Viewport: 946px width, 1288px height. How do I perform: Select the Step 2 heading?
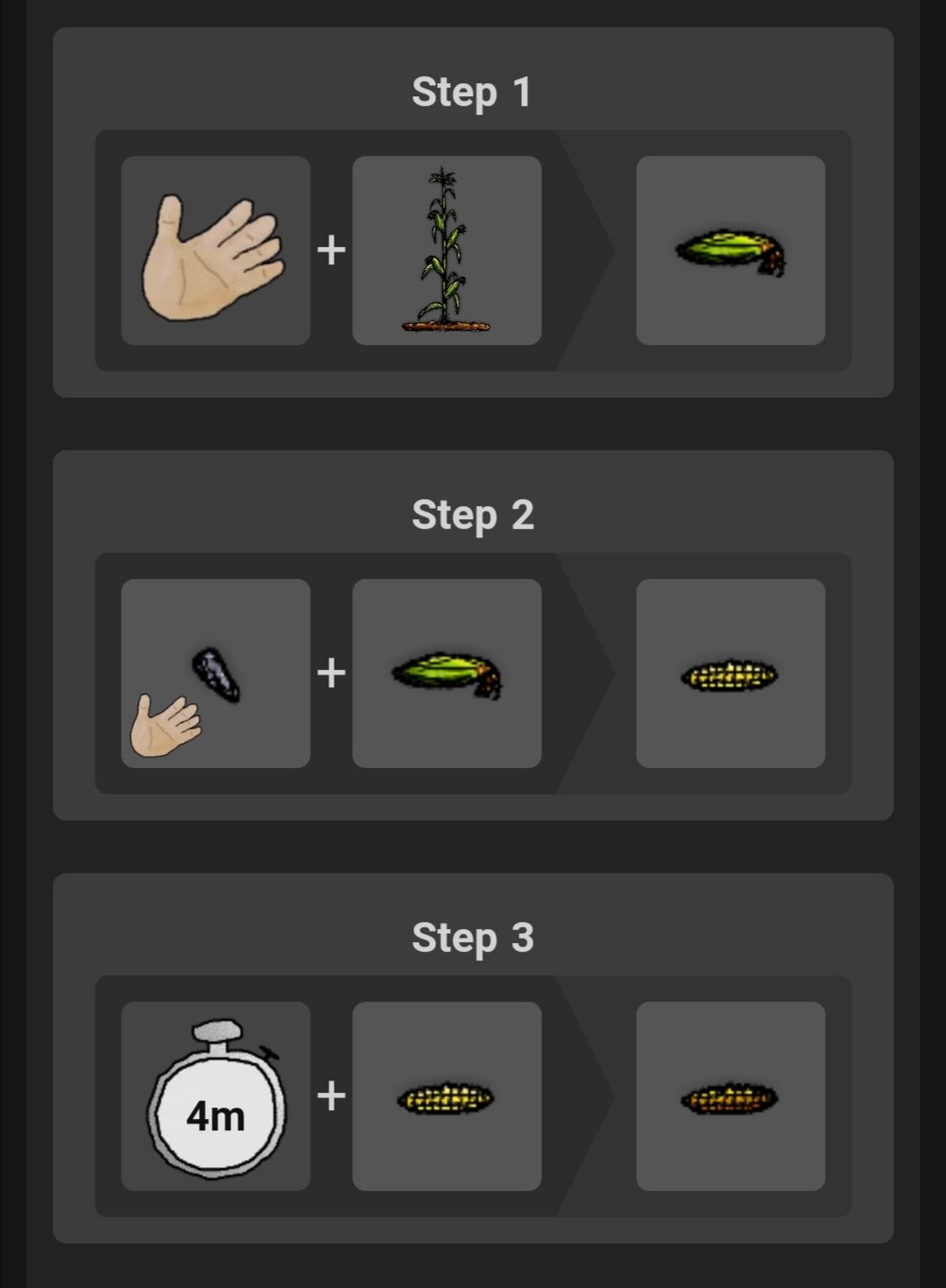coord(473,517)
